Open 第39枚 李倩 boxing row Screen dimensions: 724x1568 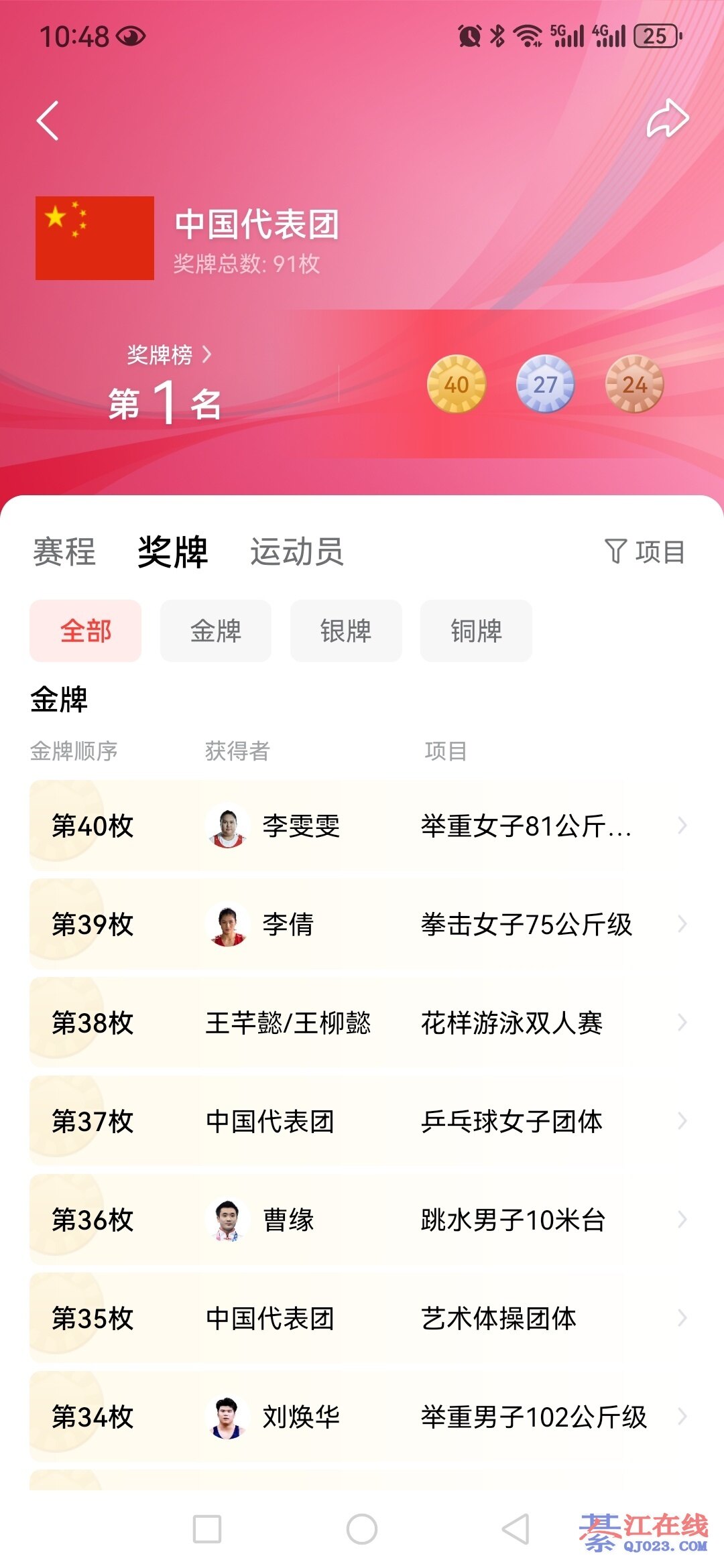tap(362, 924)
